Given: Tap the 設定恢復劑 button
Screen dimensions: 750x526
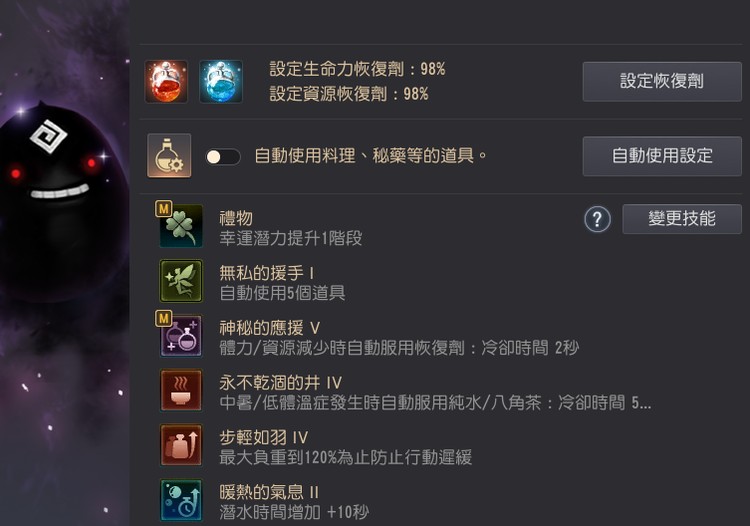Looking at the screenshot, I should click(x=661, y=81).
